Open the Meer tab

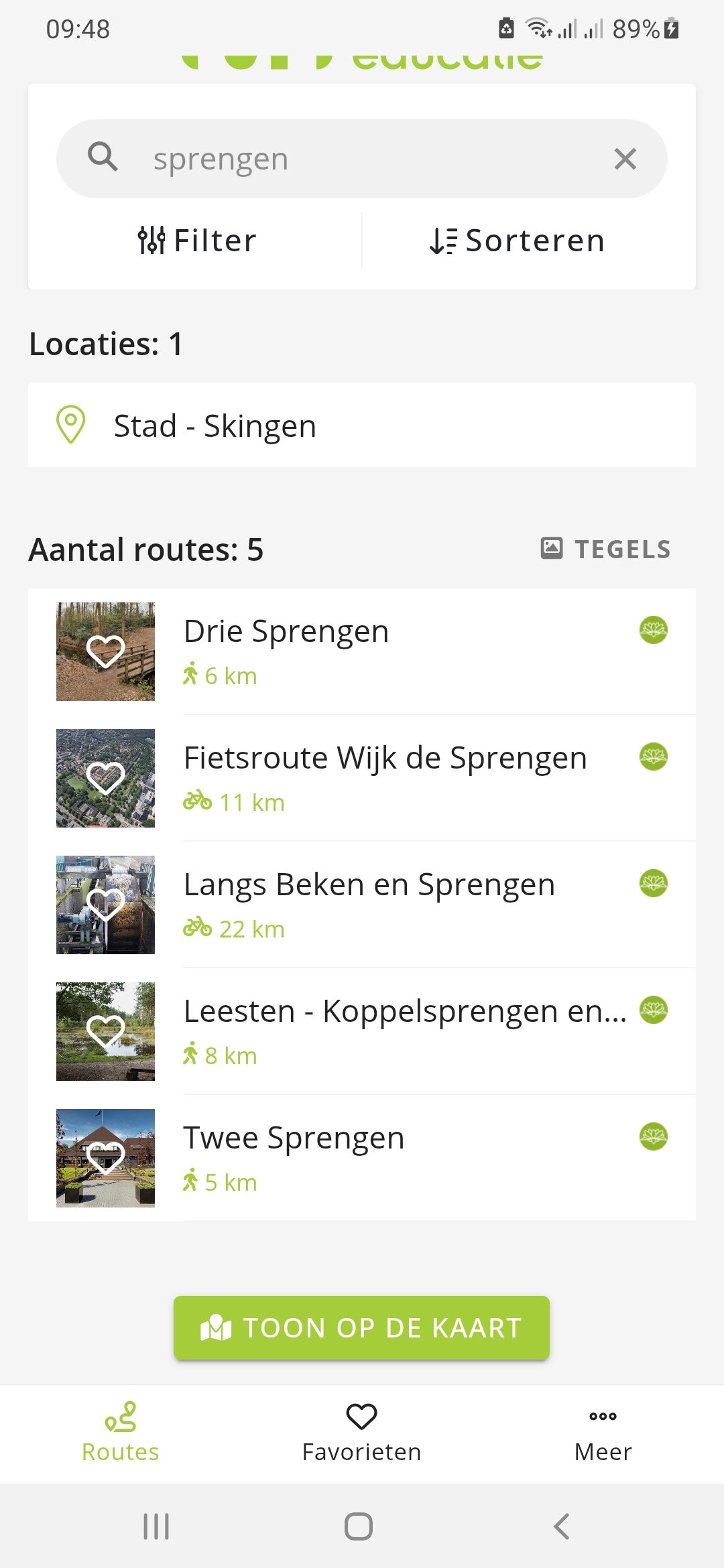click(603, 1433)
